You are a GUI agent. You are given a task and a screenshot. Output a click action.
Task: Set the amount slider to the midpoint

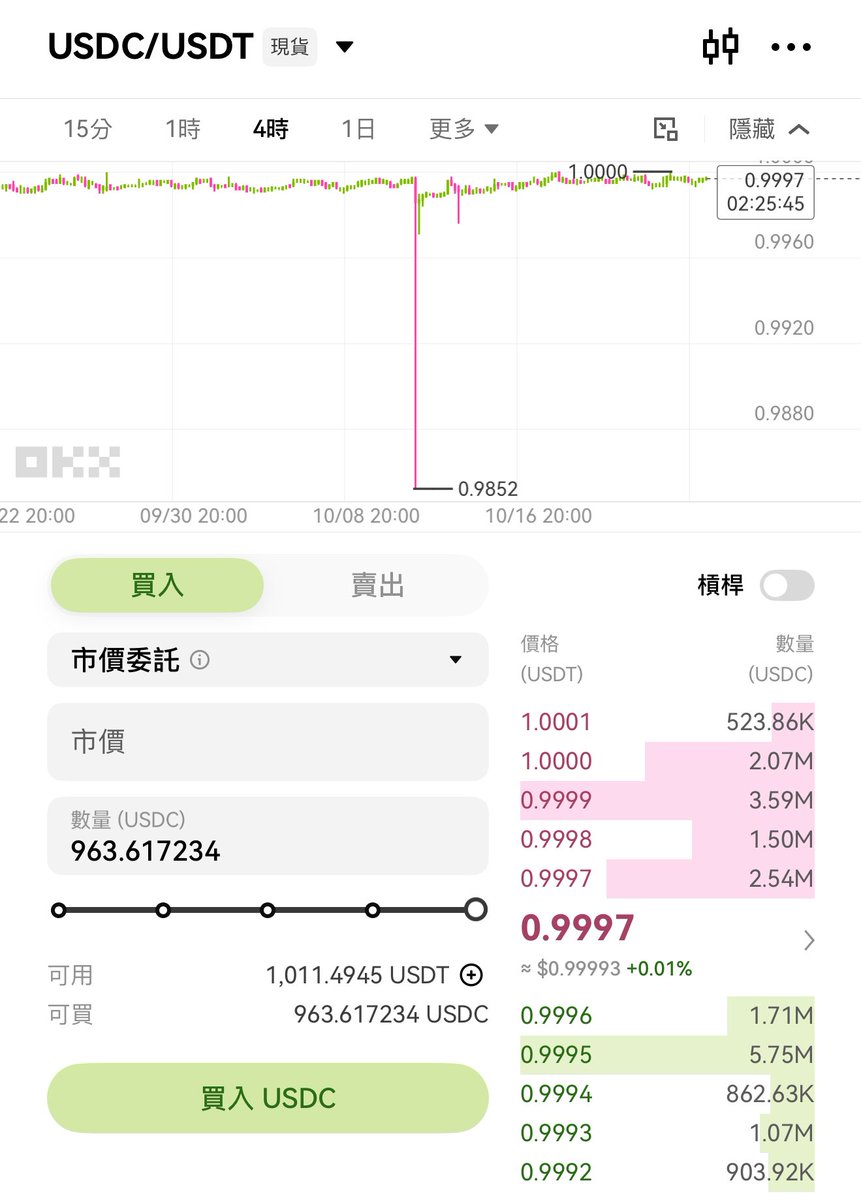coord(268,910)
